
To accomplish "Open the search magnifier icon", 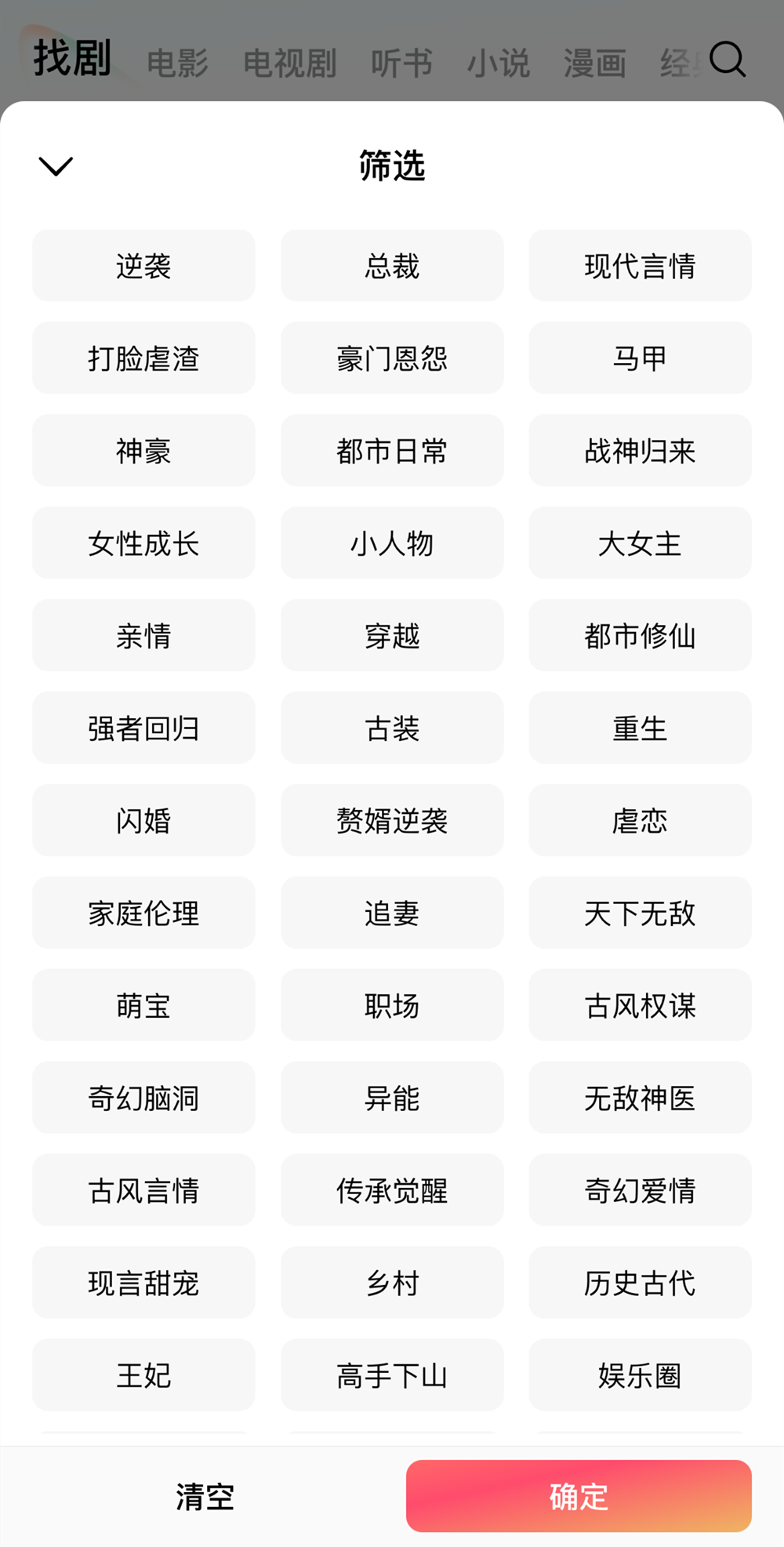I will 727,60.
